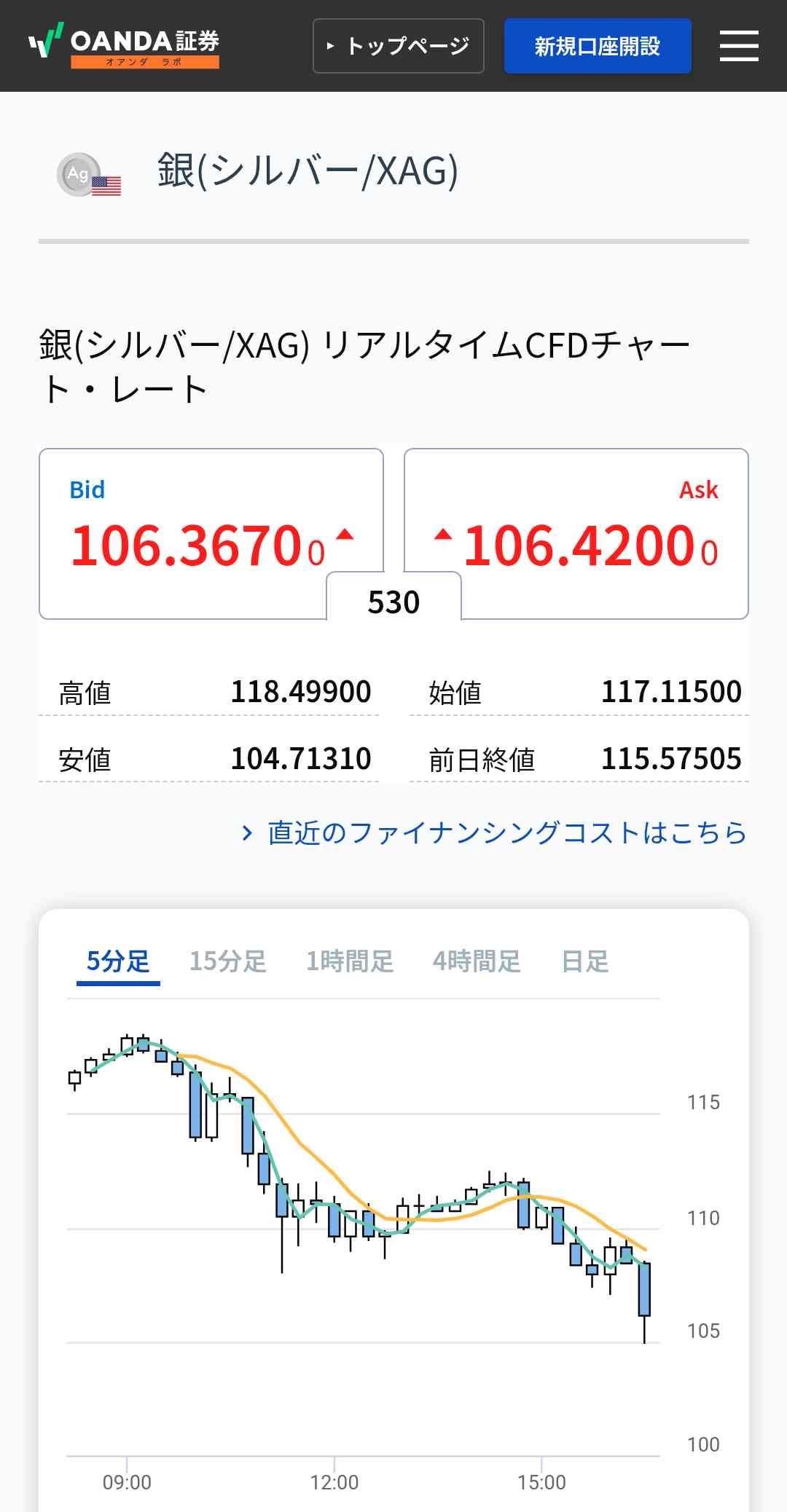Show the 4時間足 chart
The image size is (787, 1512).
click(477, 961)
